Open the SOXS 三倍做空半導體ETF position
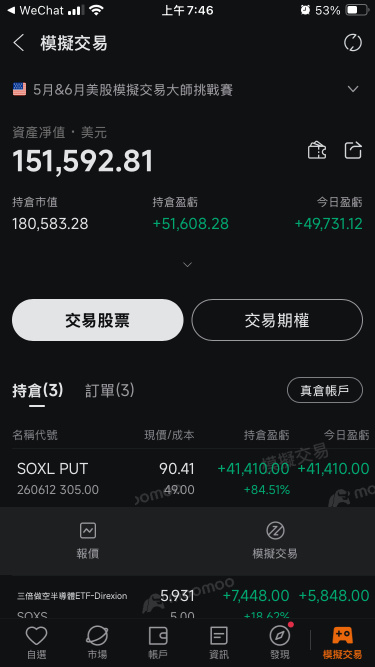Image resolution: width=375 pixels, height=667 pixels. pos(188,598)
